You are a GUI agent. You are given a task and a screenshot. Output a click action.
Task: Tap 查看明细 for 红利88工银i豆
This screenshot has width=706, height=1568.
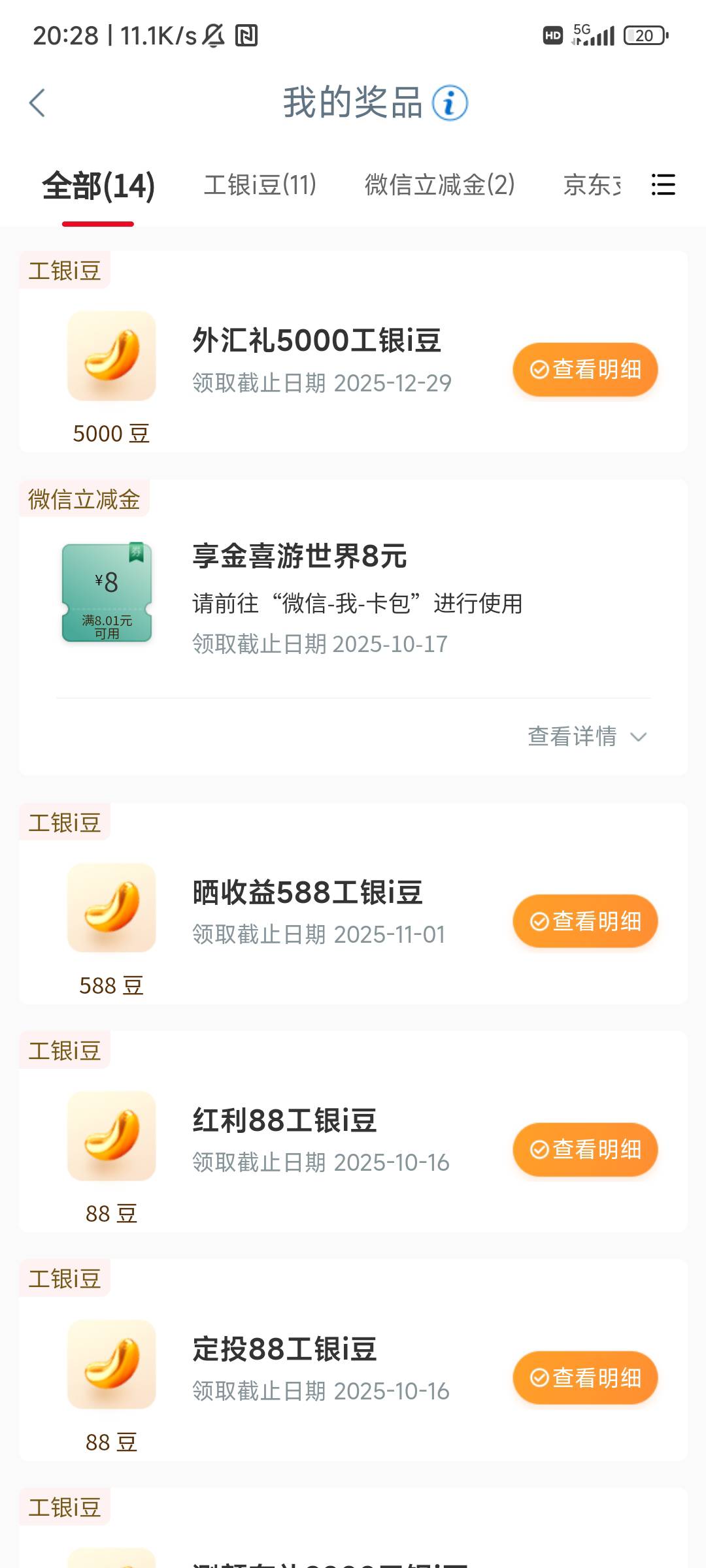[x=585, y=1149]
